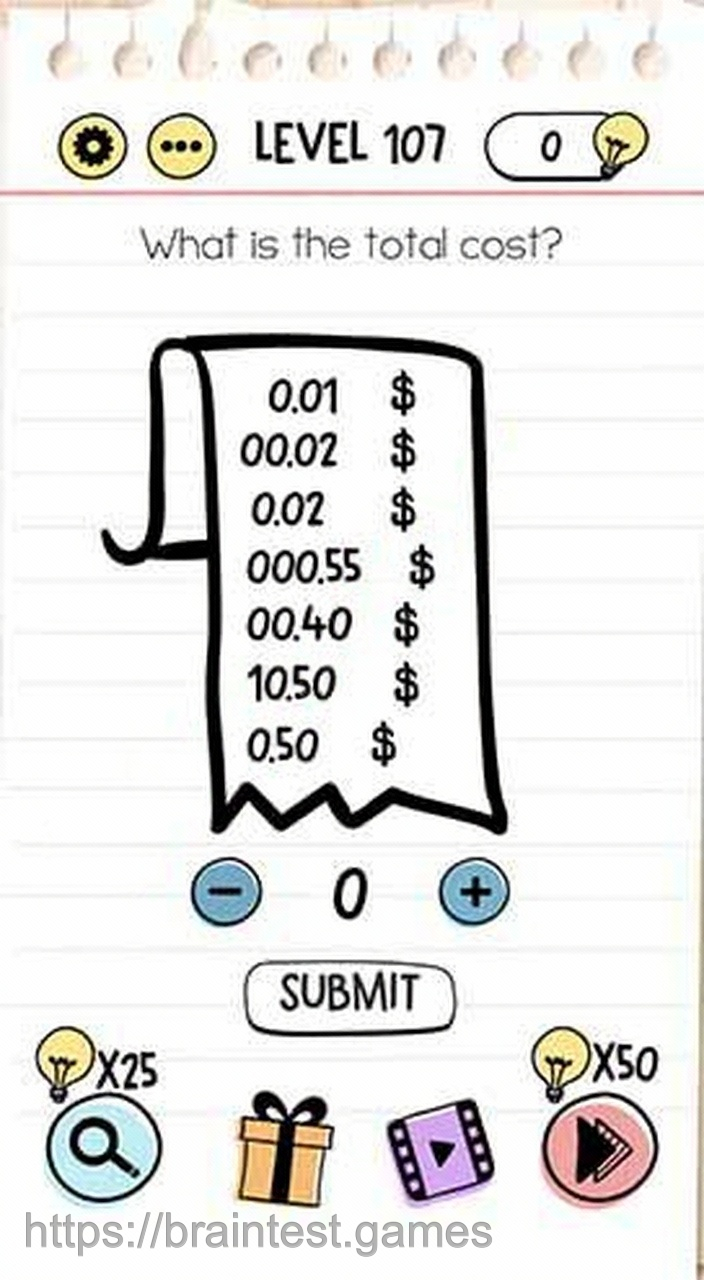
Task: Decrease the answer with minus button
Action: 226,890
